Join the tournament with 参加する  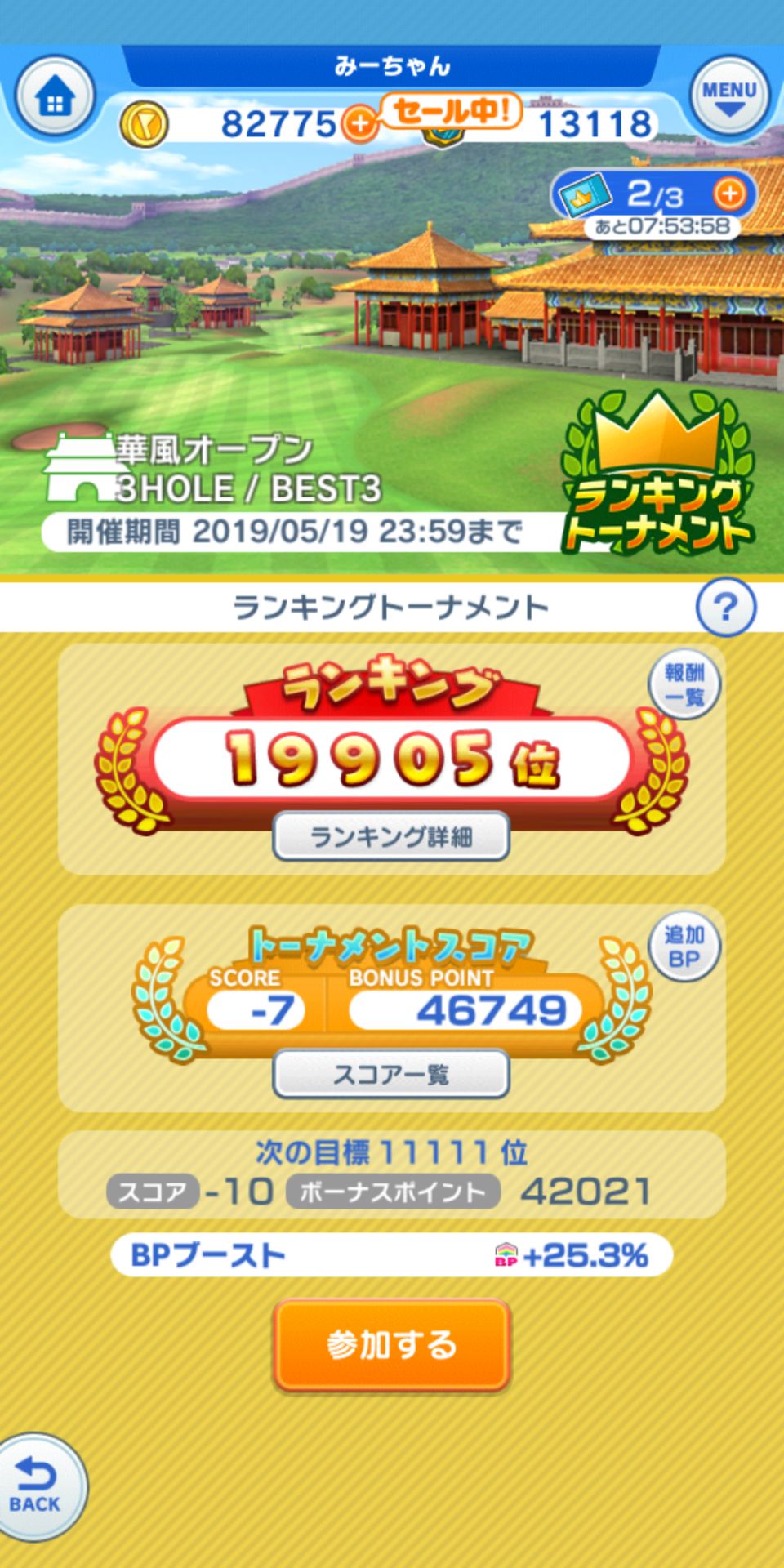[x=391, y=1344]
